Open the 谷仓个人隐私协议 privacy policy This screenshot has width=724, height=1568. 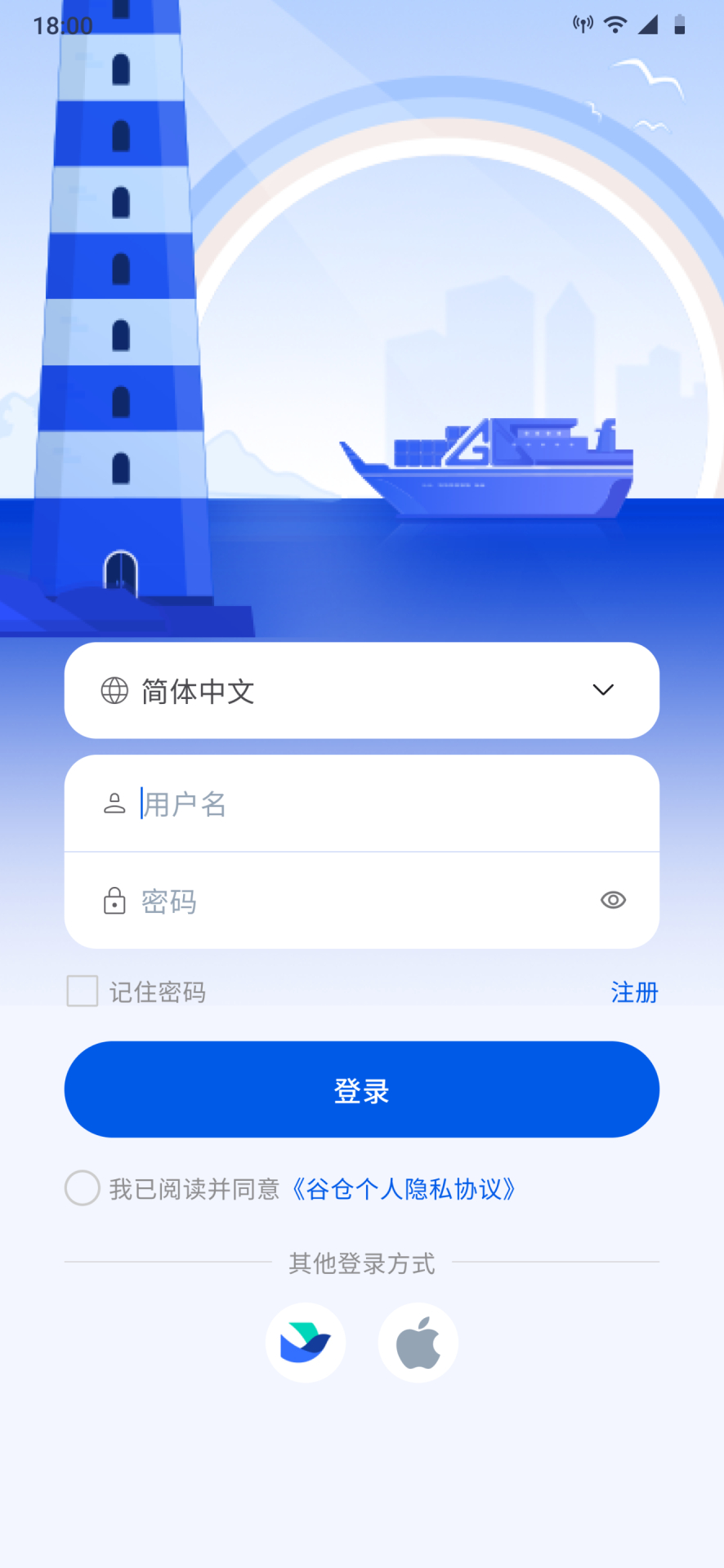click(x=404, y=1190)
